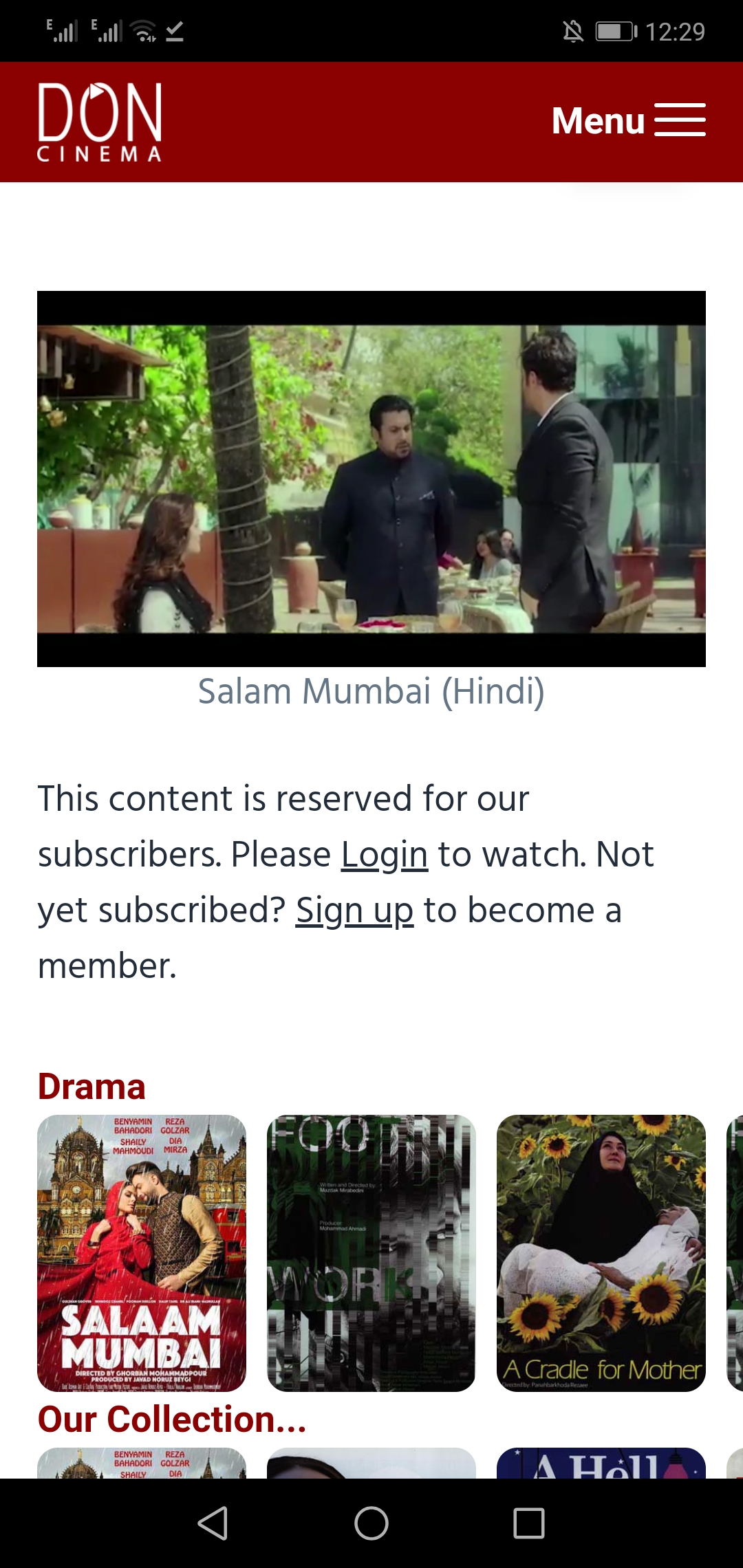The image size is (743, 1568).
Task: View A Cradle for Mother movie
Action: [601, 1253]
